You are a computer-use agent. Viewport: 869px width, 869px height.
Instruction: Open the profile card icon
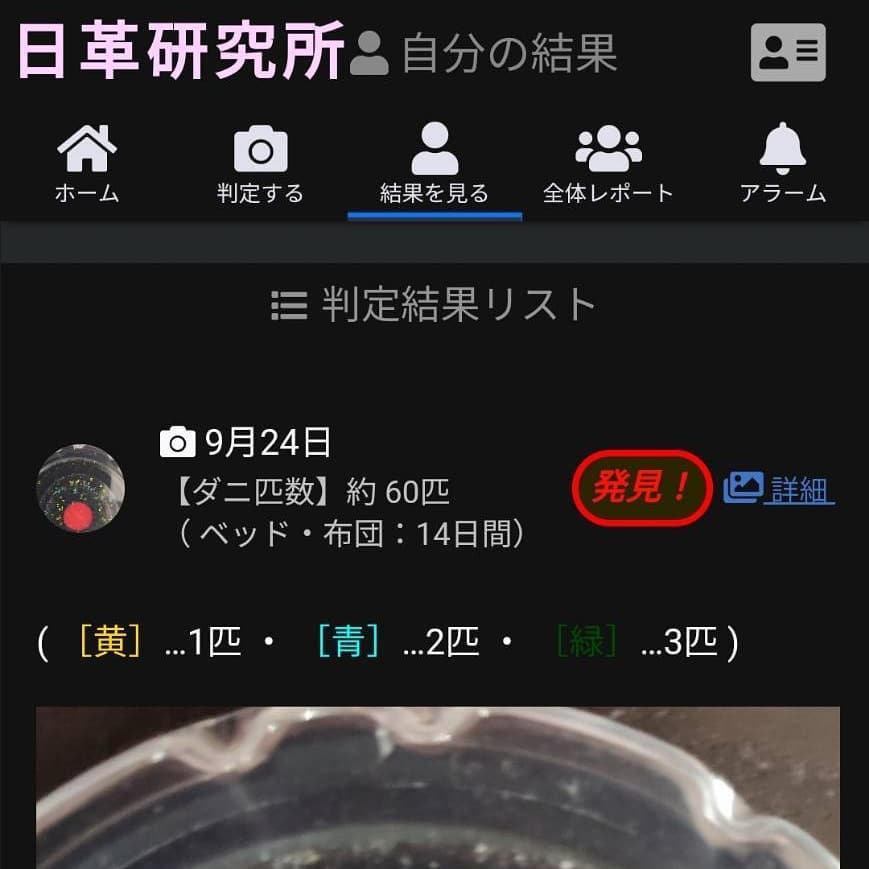pos(788,52)
